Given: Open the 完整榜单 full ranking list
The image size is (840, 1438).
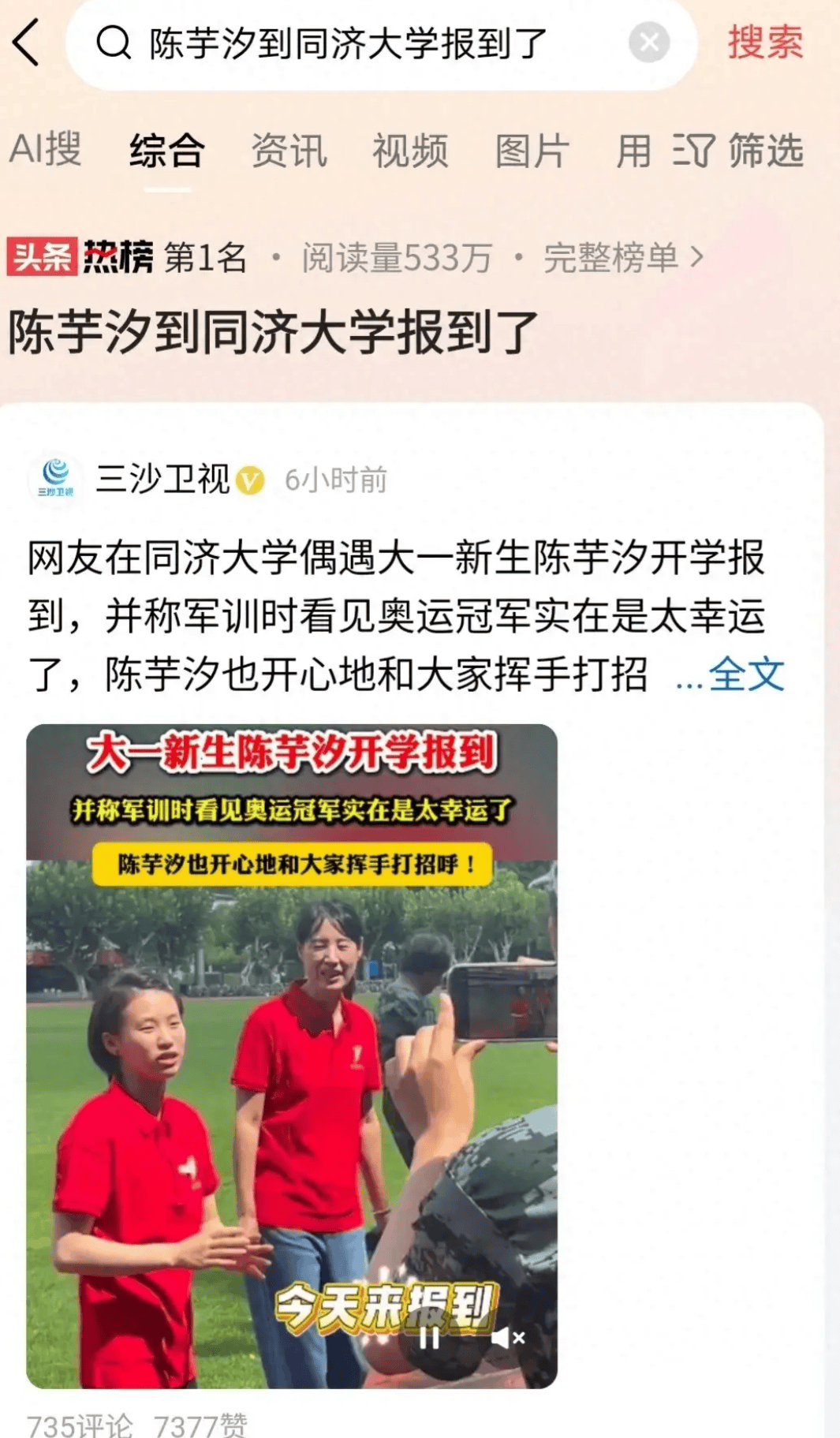Looking at the screenshot, I should (x=622, y=258).
